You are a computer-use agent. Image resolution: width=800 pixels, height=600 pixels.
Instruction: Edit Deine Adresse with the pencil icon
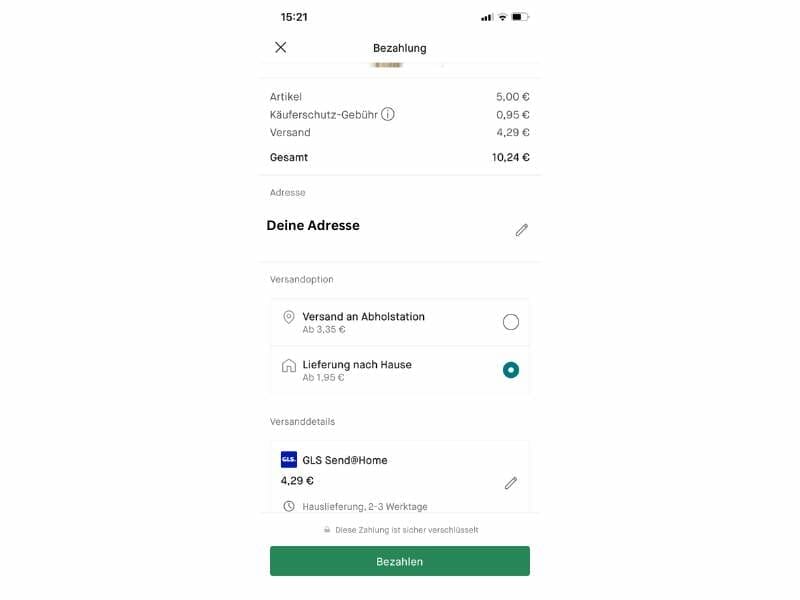(x=521, y=230)
